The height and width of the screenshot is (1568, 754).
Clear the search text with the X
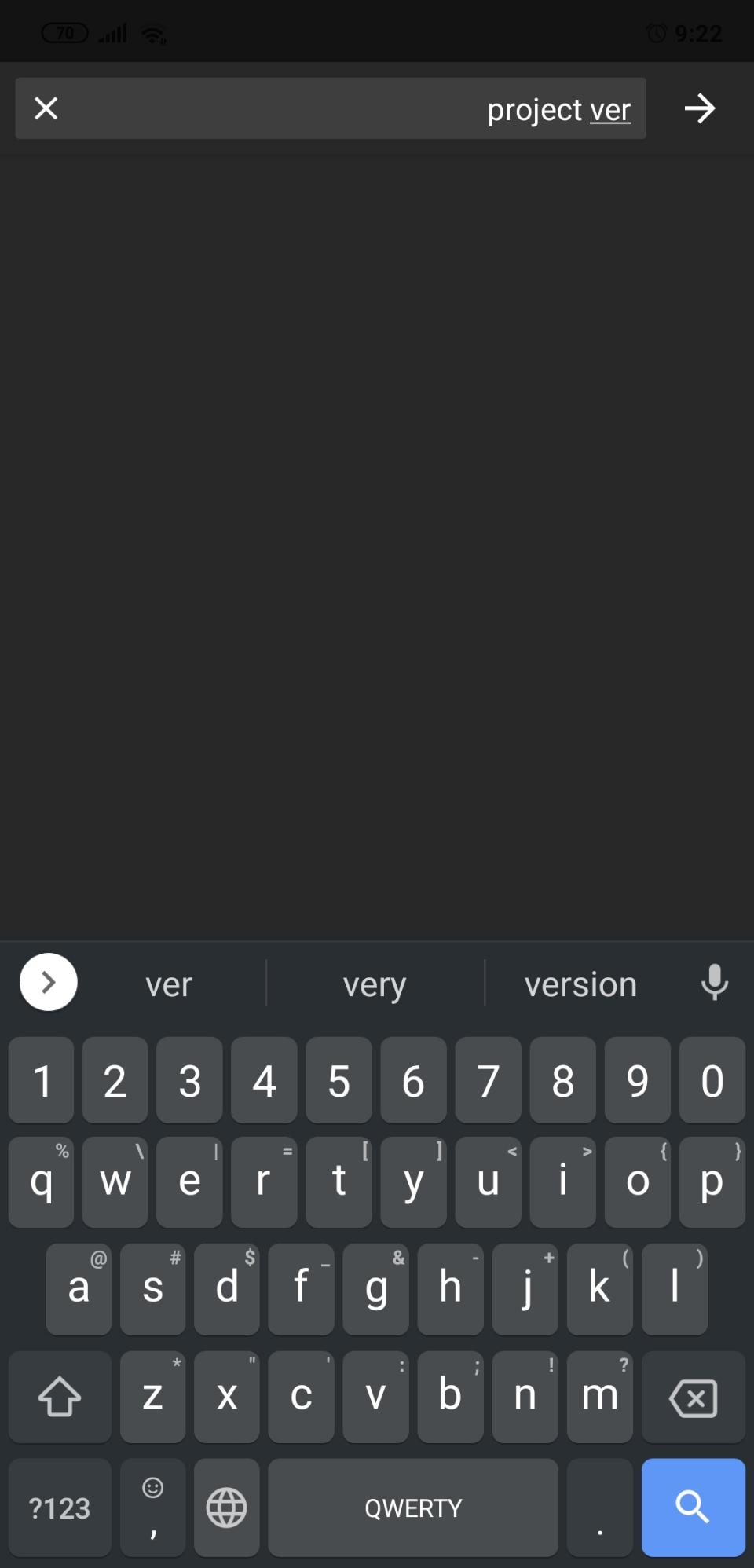pyautogui.click(x=46, y=108)
